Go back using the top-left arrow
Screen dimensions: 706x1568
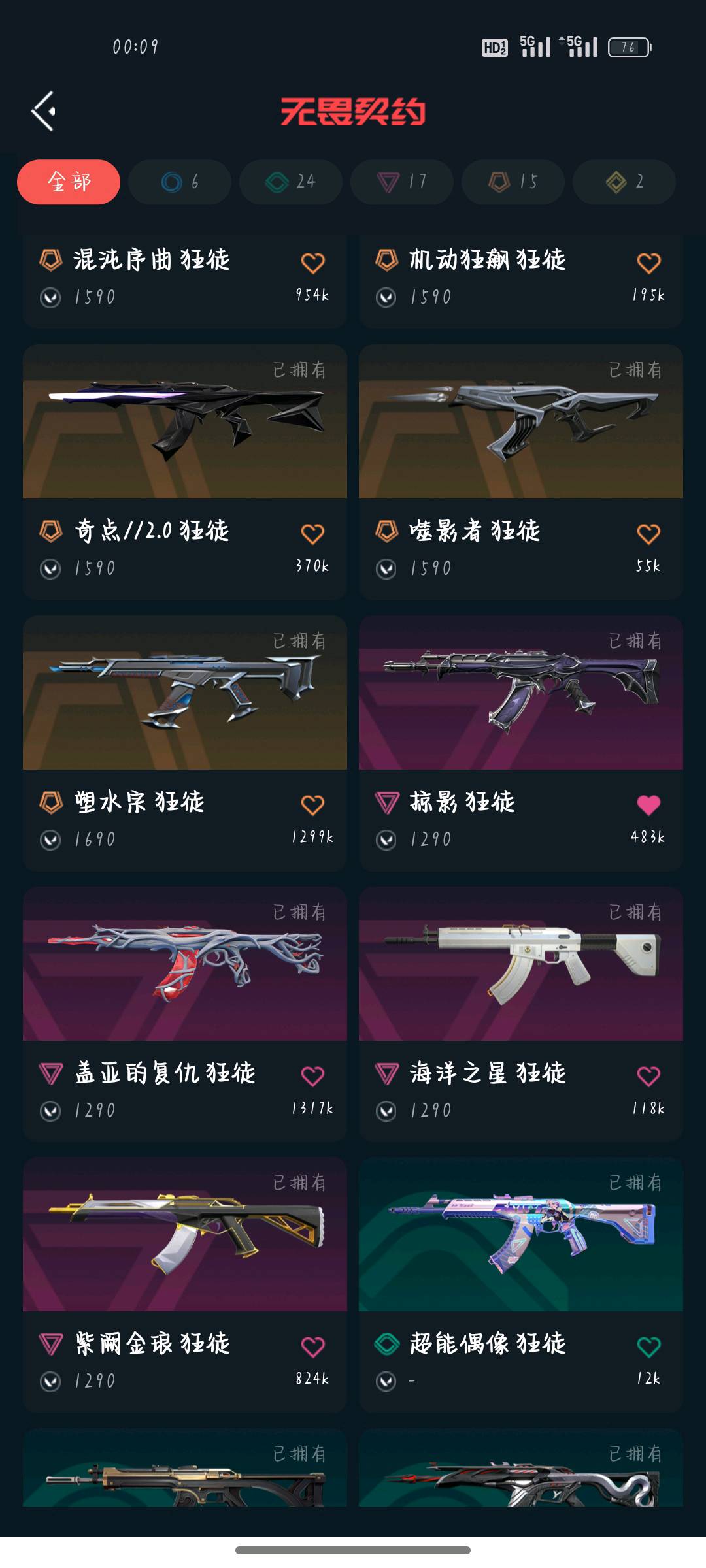point(43,111)
